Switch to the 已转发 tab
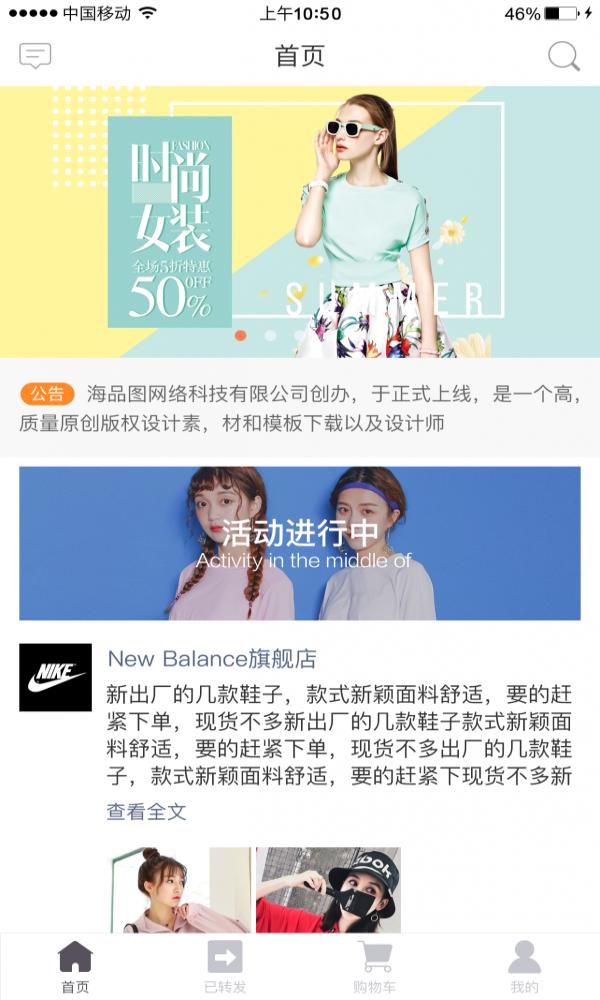This screenshot has width=600, height=1000. point(225,967)
